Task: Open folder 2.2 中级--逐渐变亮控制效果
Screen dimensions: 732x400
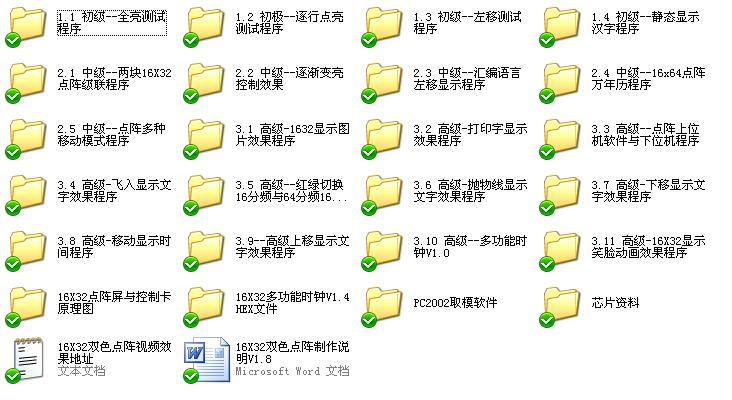Action: point(206,82)
